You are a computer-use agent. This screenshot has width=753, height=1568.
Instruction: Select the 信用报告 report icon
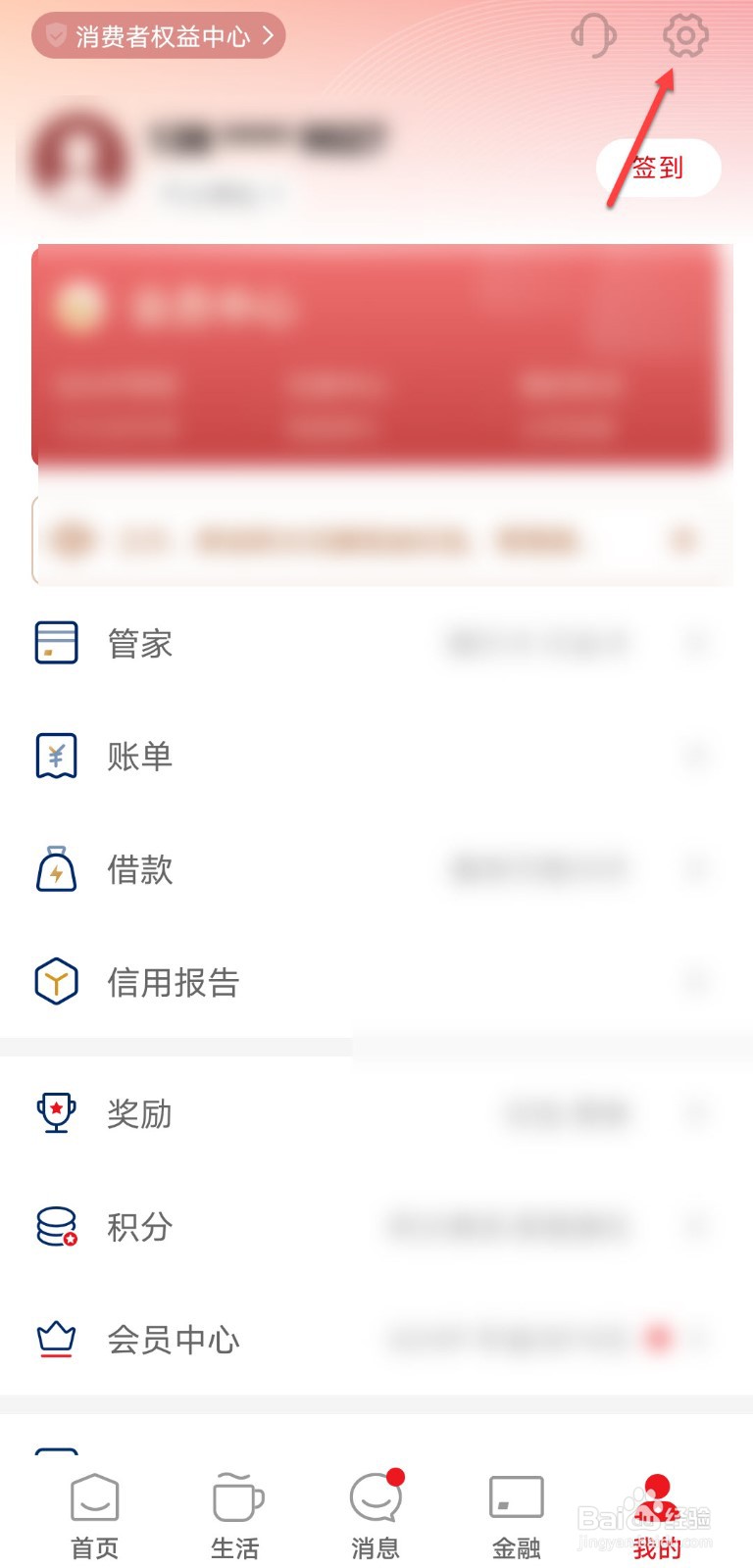56,982
